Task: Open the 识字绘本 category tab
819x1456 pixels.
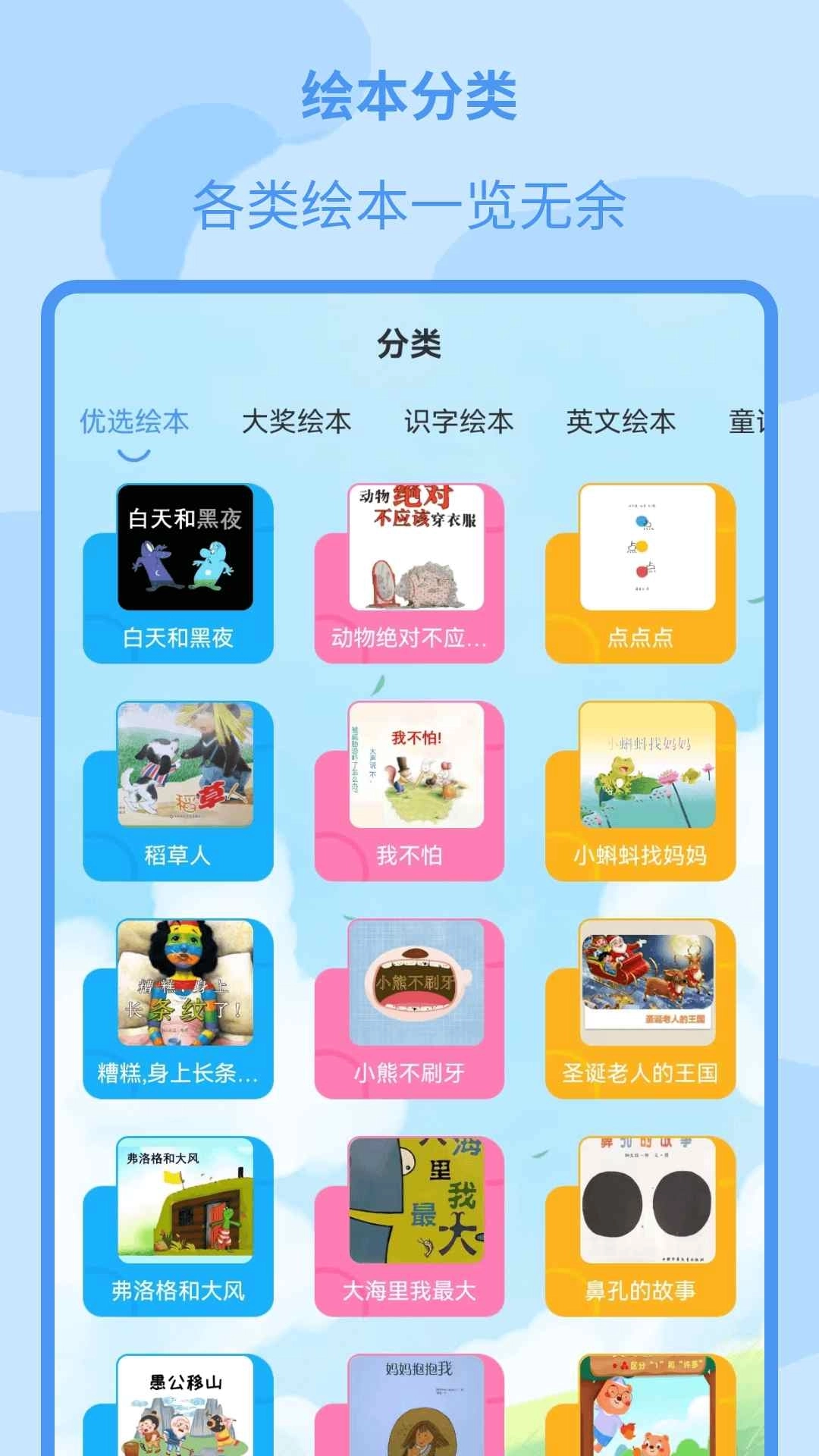Action: coord(458,423)
